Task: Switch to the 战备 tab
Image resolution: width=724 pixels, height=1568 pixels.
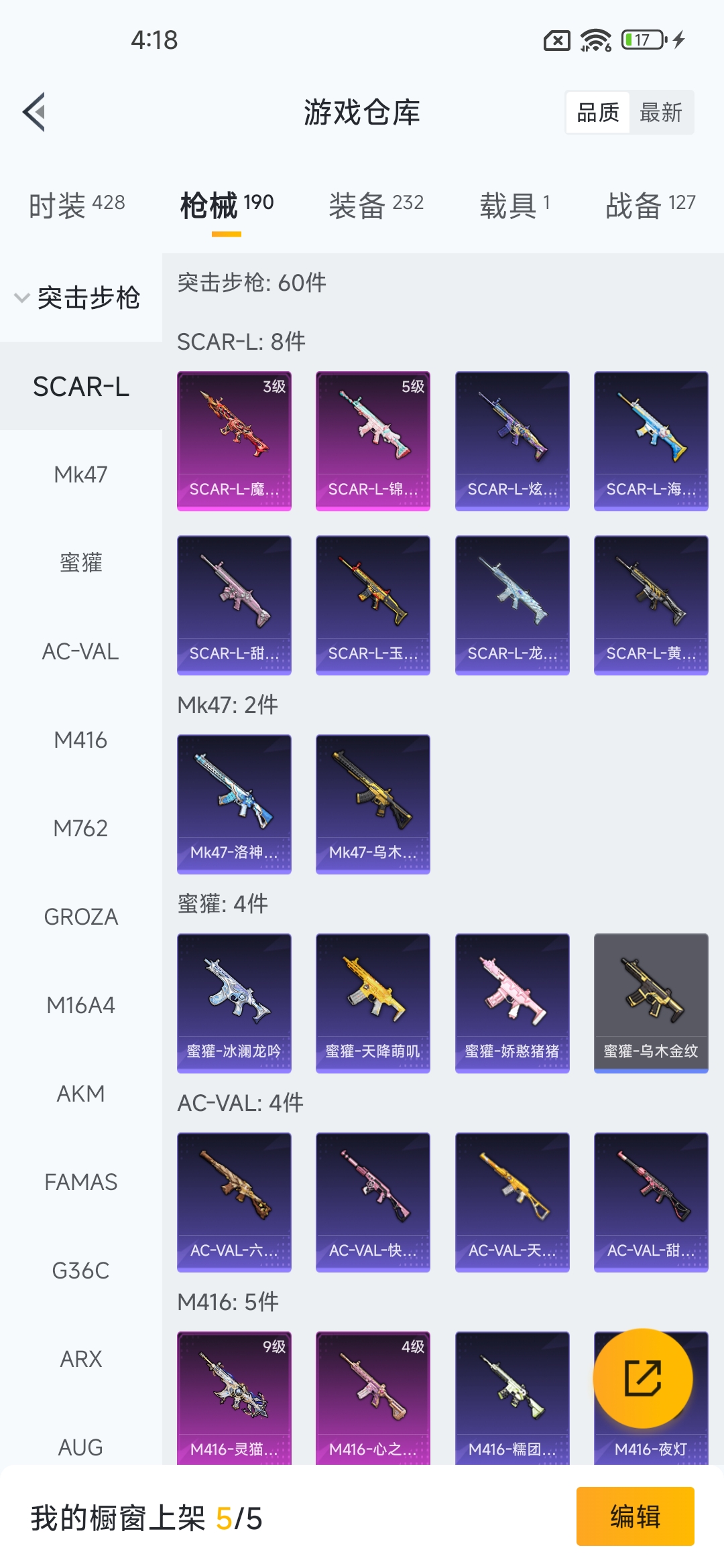Action: (x=650, y=205)
